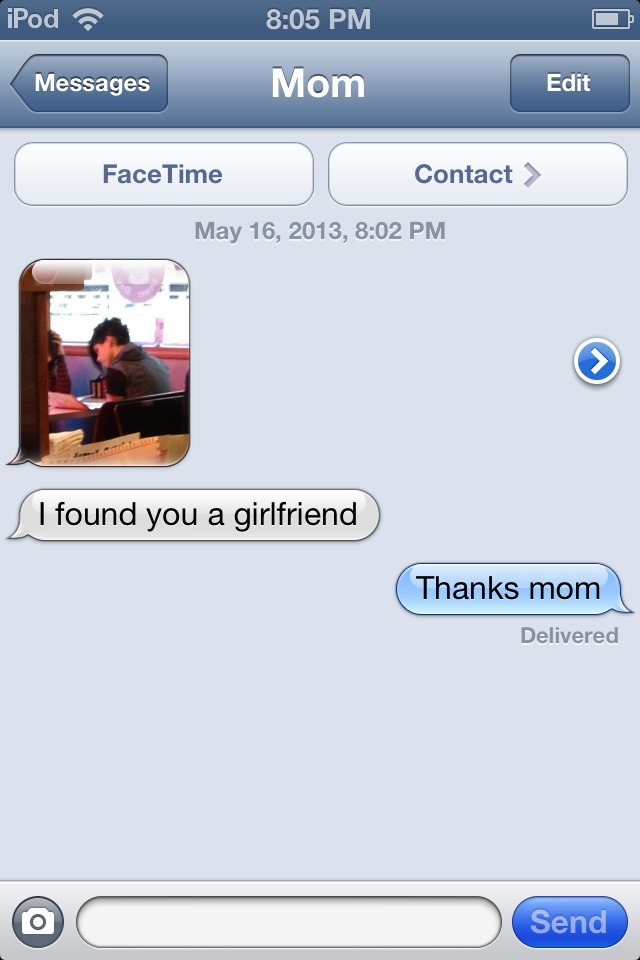The width and height of the screenshot is (640, 960).
Task: Tap the blue arrow beside the photo
Action: [597, 362]
